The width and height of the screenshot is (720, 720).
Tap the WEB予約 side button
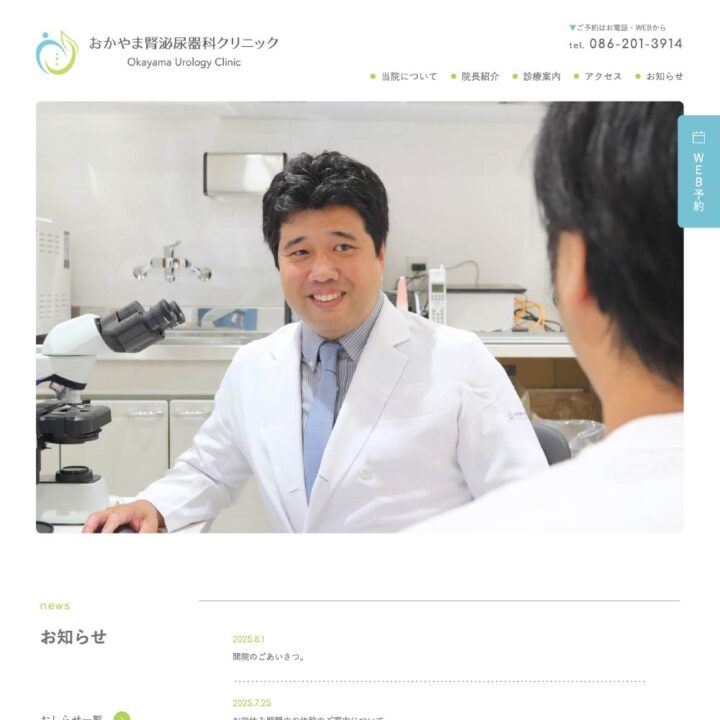point(698,171)
